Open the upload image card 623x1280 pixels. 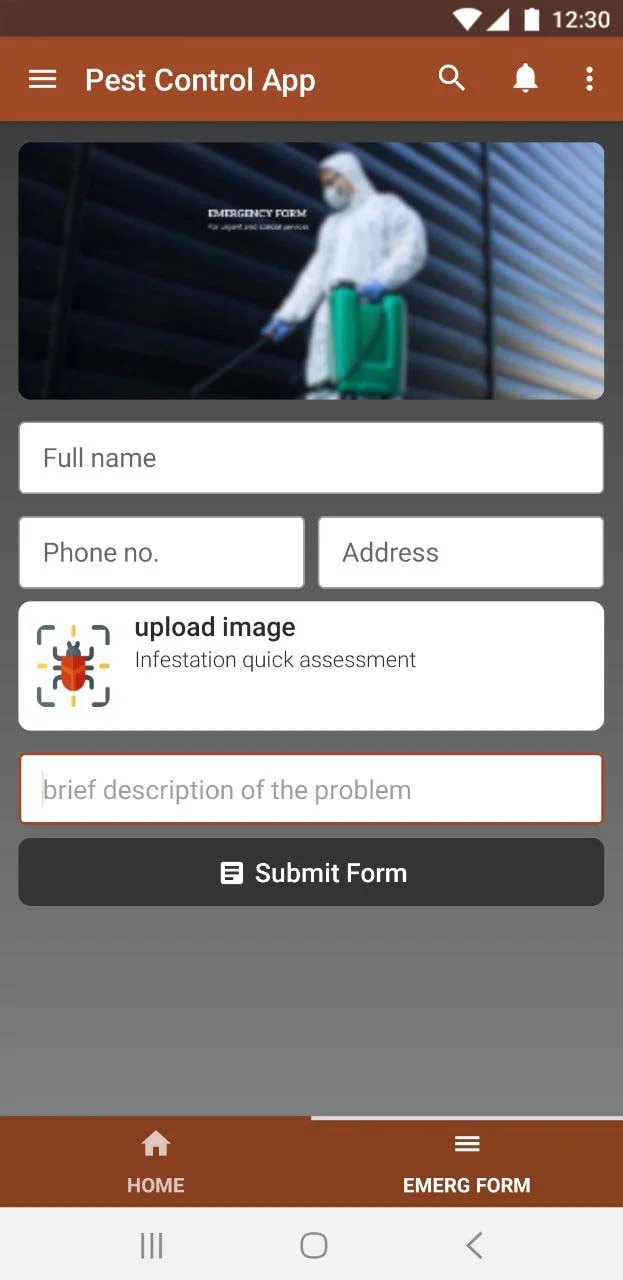[x=311, y=665]
